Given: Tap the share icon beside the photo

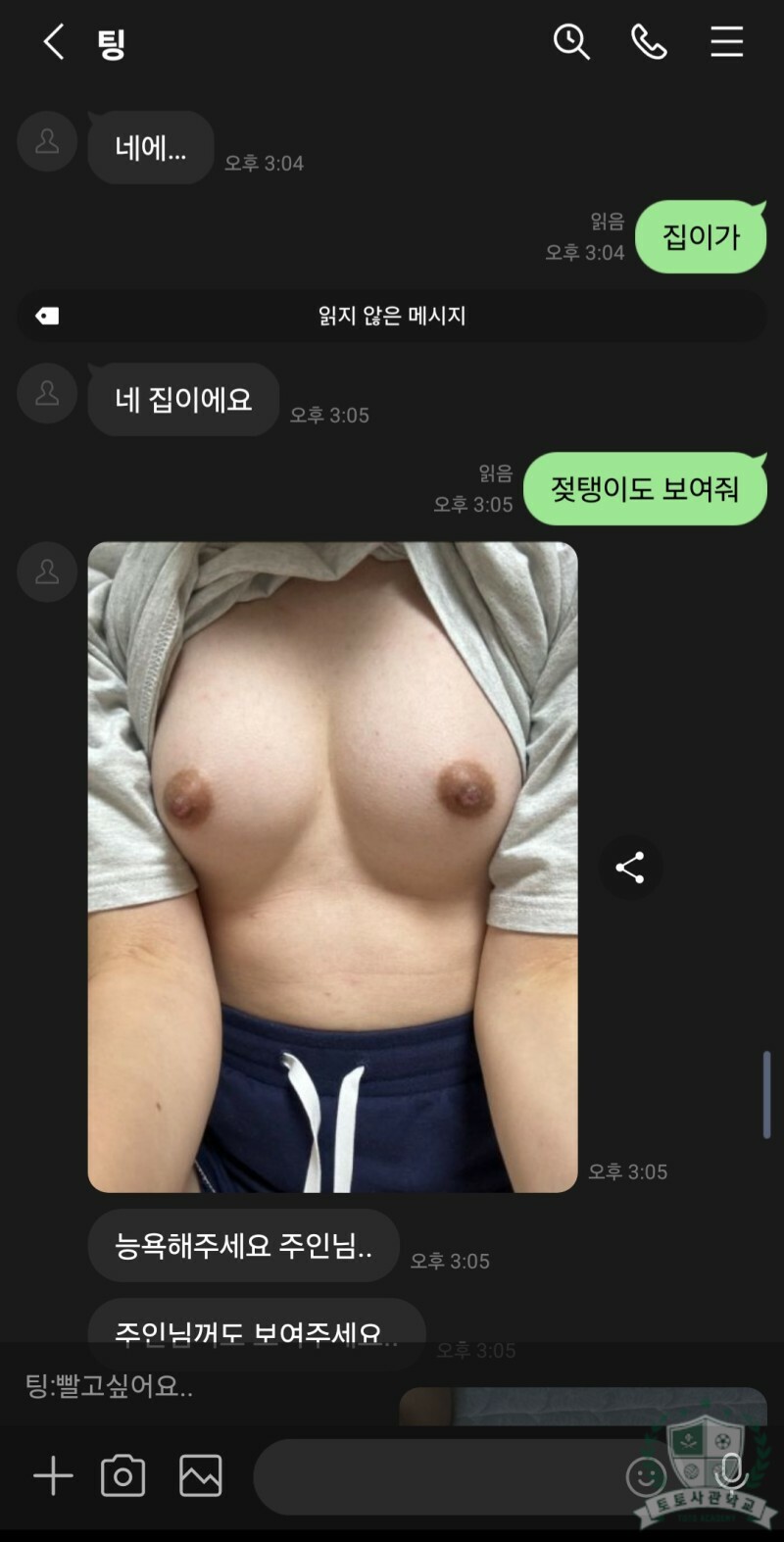Looking at the screenshot, I should tap(630, 868).
